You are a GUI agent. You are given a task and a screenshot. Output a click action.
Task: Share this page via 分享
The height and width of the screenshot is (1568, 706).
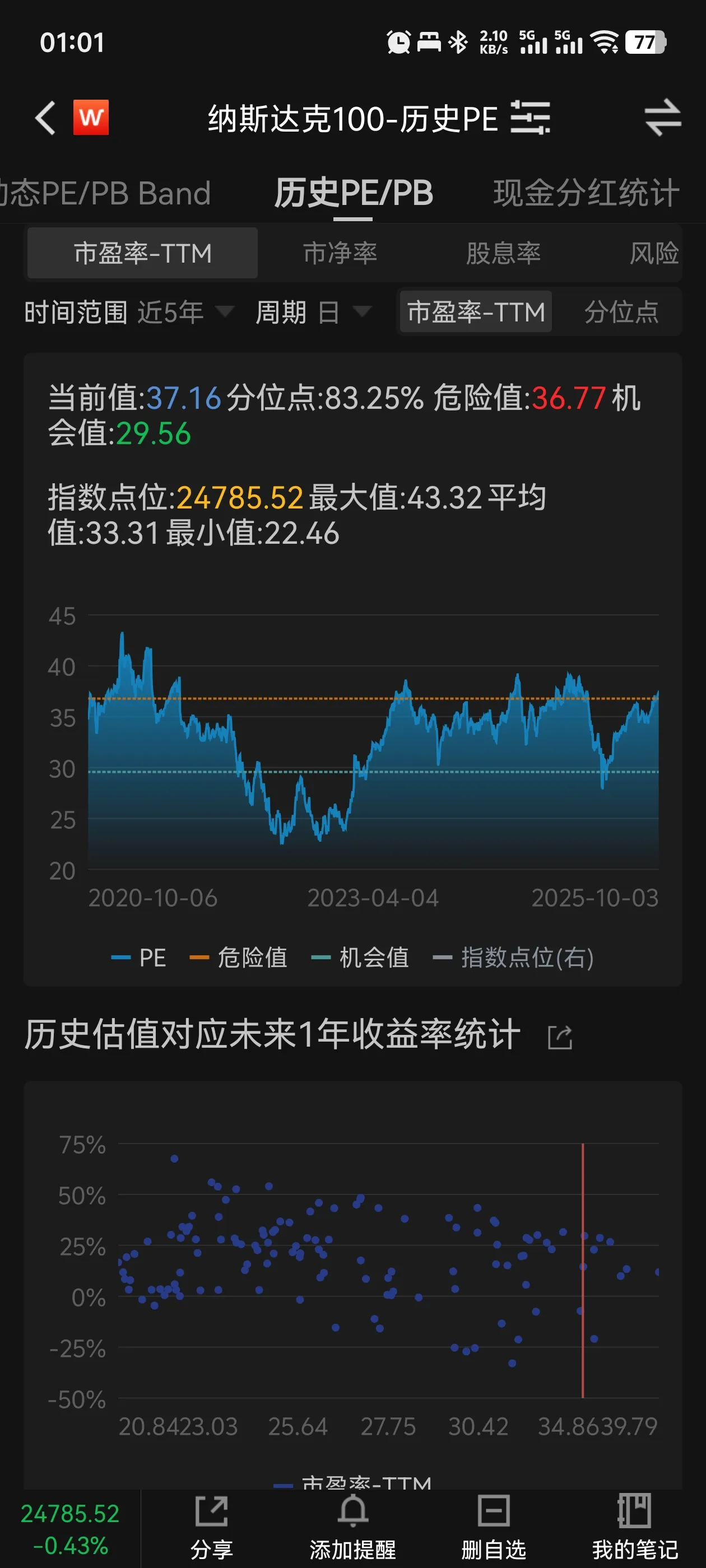pyautogui.click(x=211, y=1527)
